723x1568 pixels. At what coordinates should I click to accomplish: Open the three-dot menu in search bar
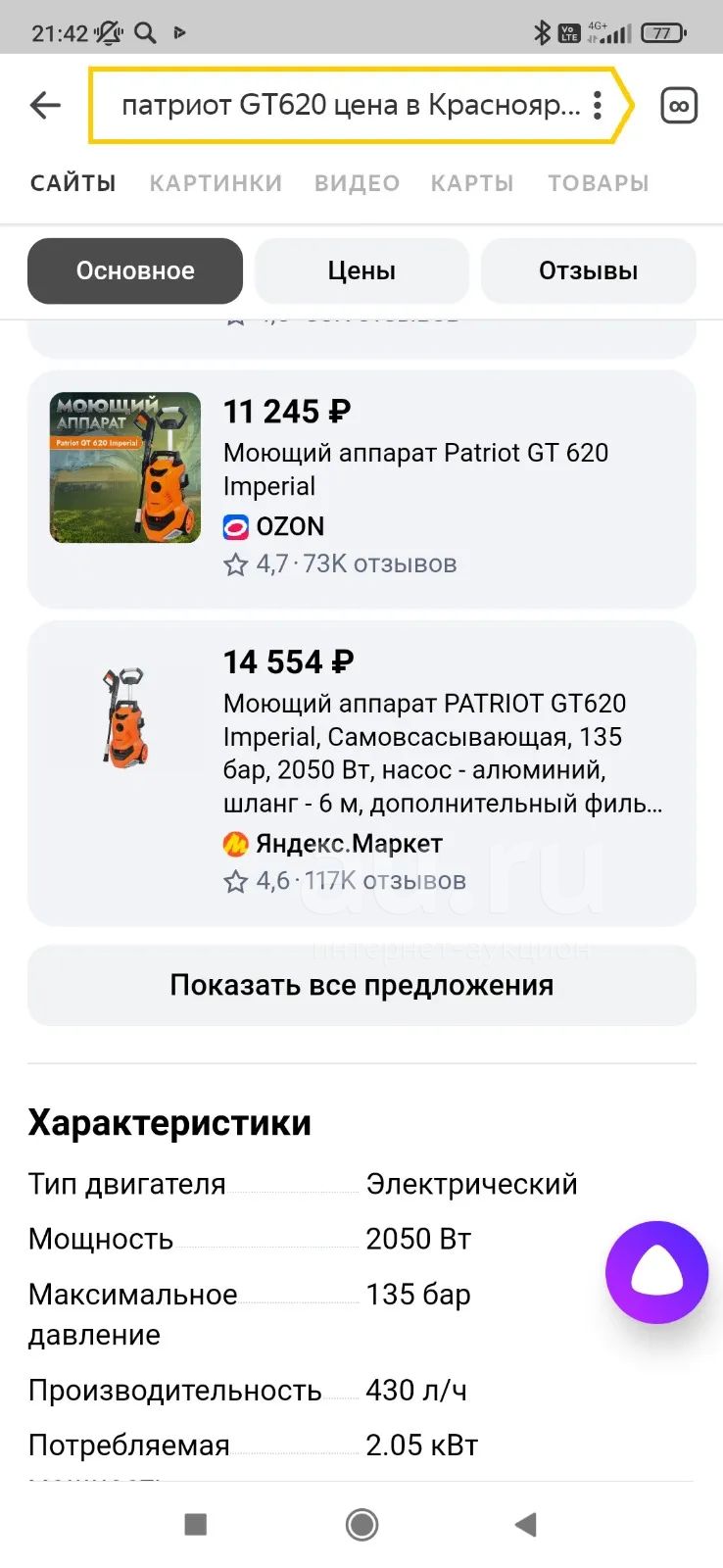[x=598, y=105]
